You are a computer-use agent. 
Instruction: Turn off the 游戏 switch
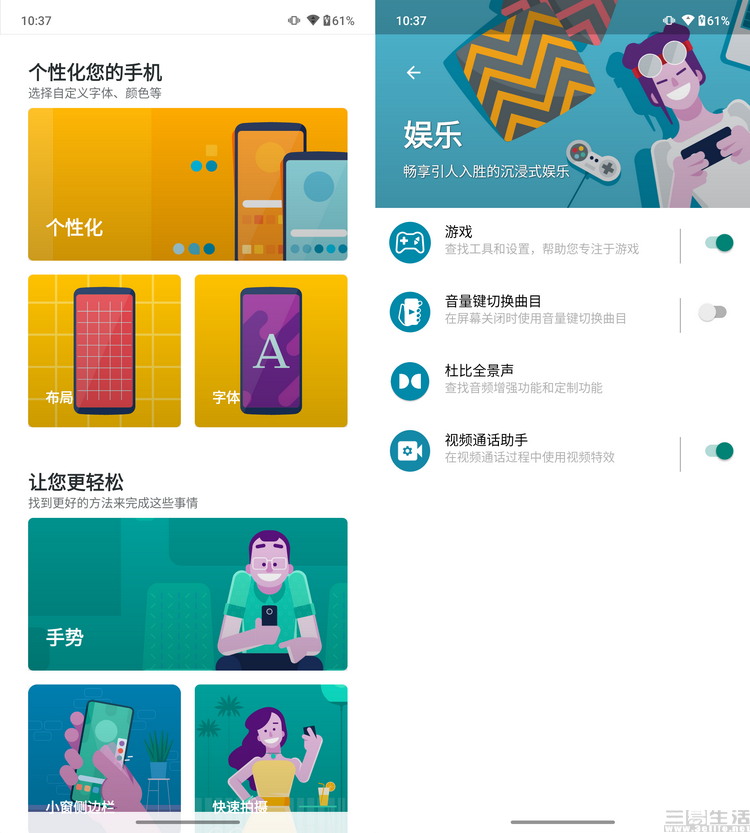coord(718,243)
